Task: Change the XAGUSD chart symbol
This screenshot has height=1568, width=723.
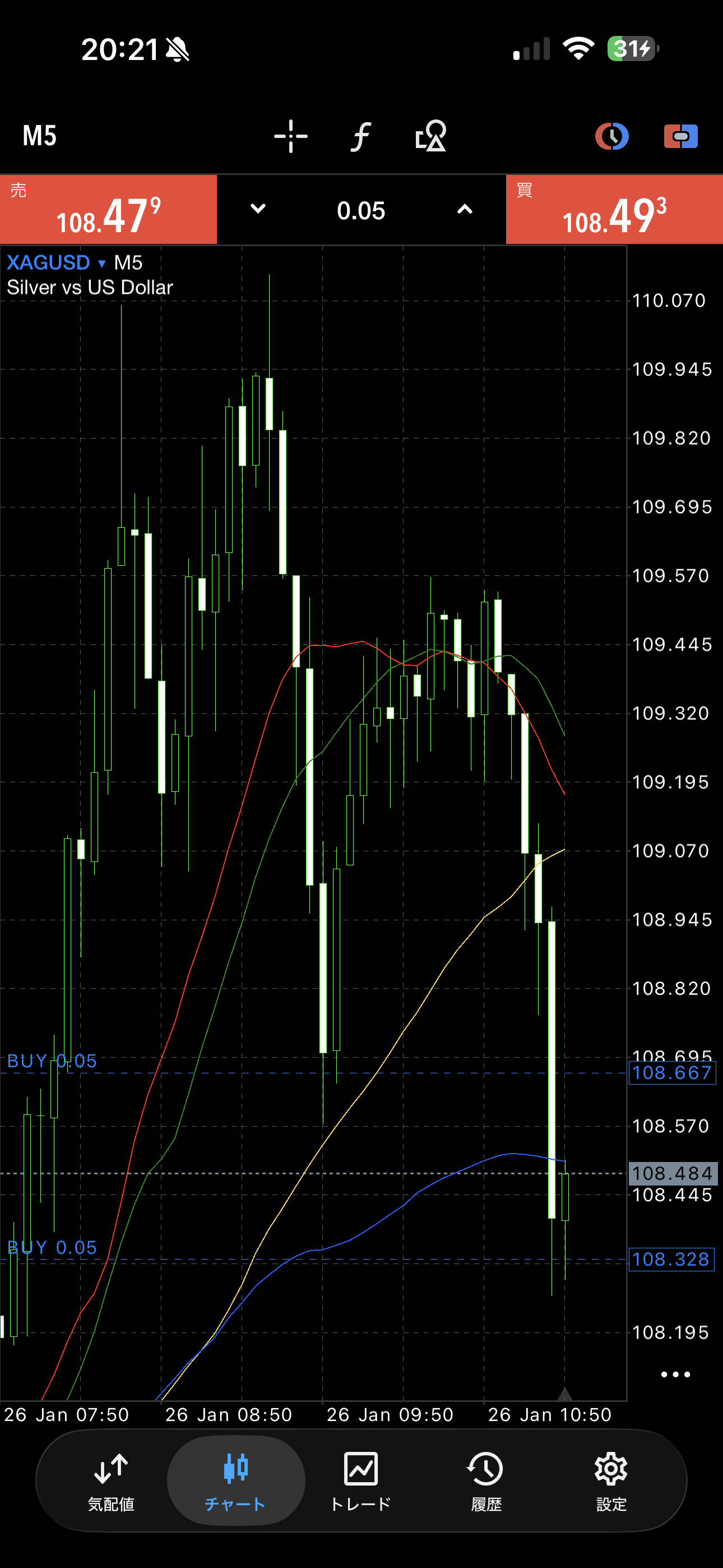Action: pyautogui.click(x=56, y=263)
